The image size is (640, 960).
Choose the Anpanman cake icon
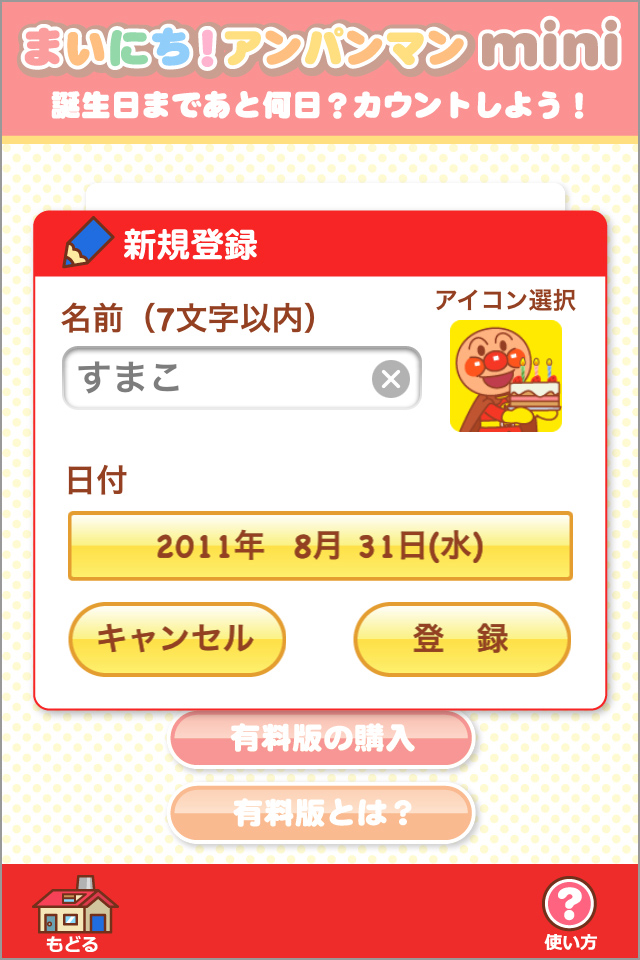[506, 376]
